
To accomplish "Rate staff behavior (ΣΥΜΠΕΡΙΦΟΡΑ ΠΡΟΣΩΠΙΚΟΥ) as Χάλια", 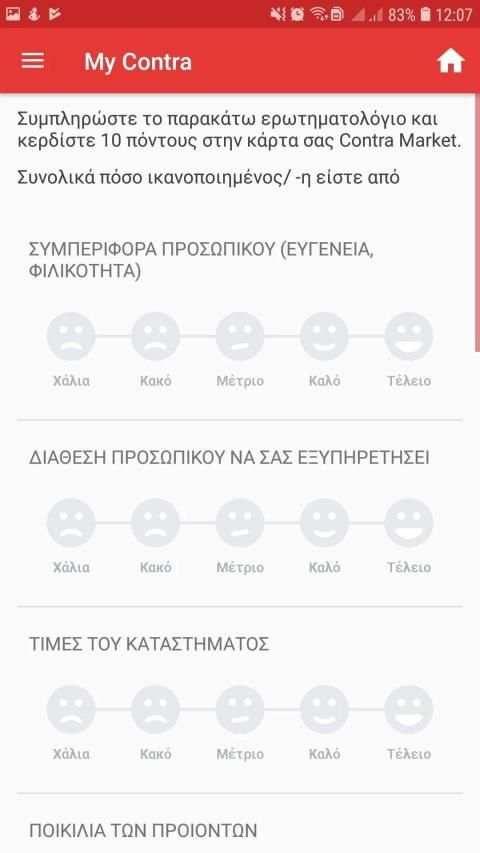I will 71,336.
